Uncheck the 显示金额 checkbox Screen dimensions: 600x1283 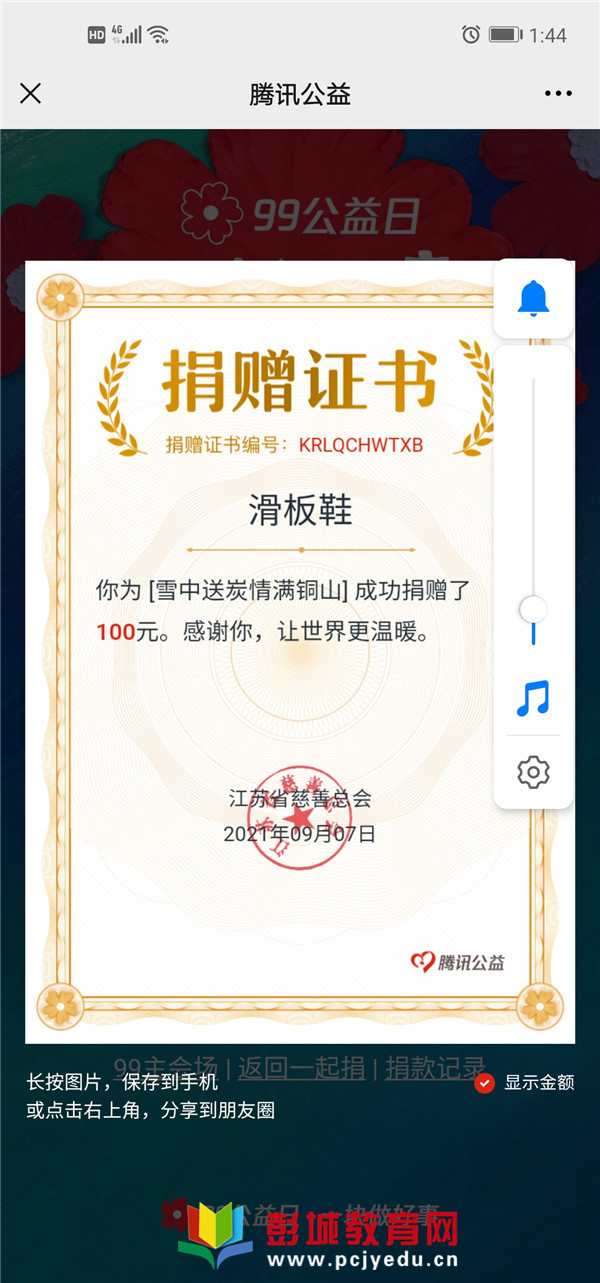coord(485,1083)
